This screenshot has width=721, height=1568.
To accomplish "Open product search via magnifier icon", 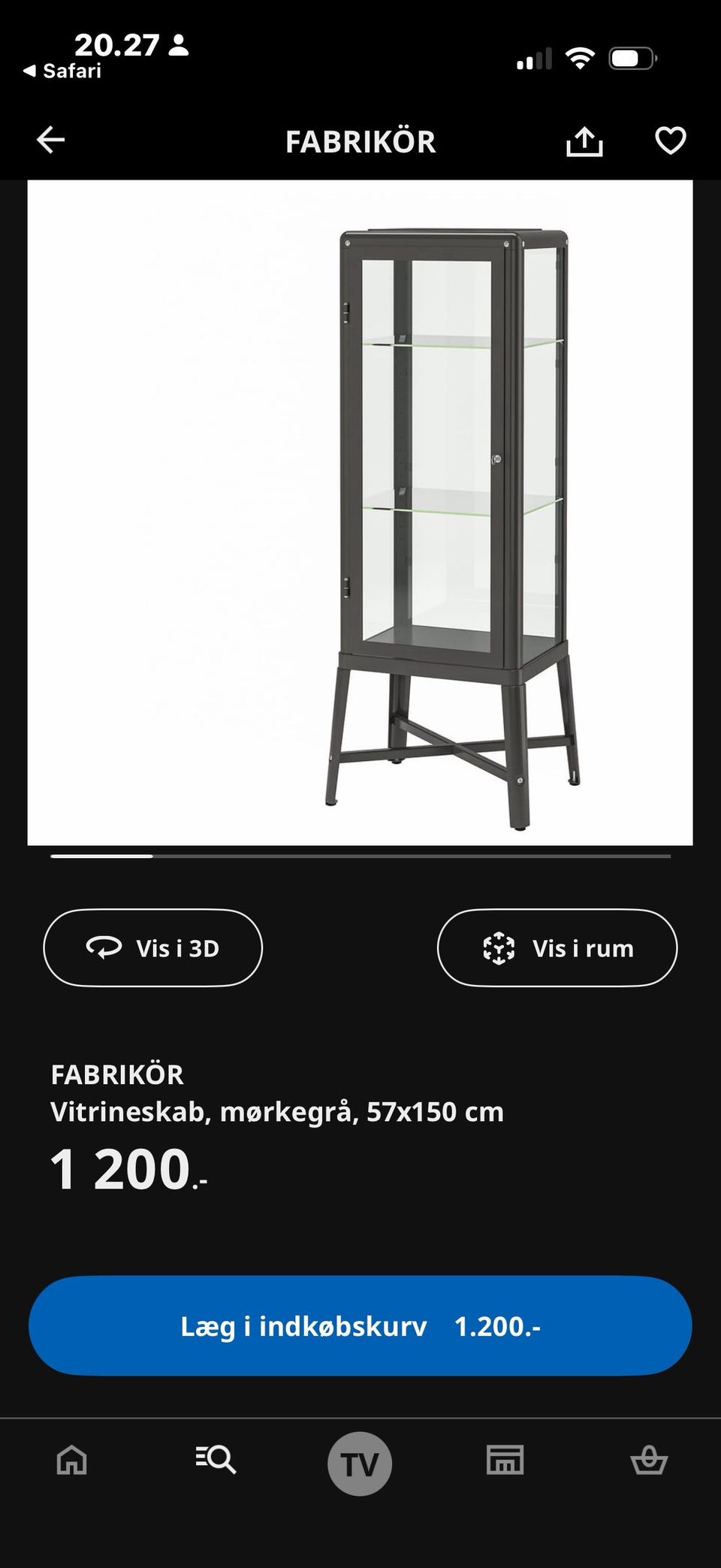I will [216, 1461].
